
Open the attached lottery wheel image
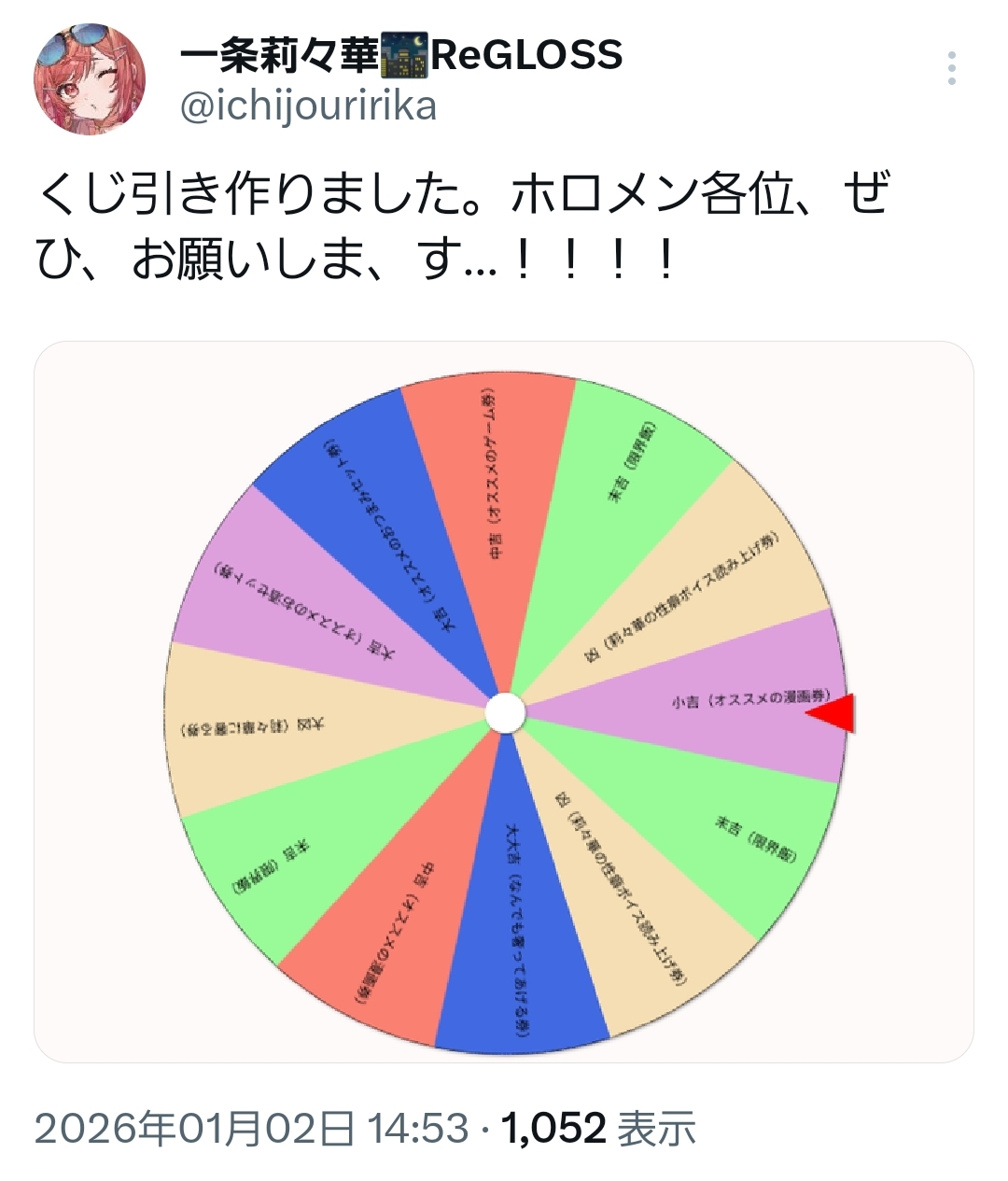tap(504, 702)
